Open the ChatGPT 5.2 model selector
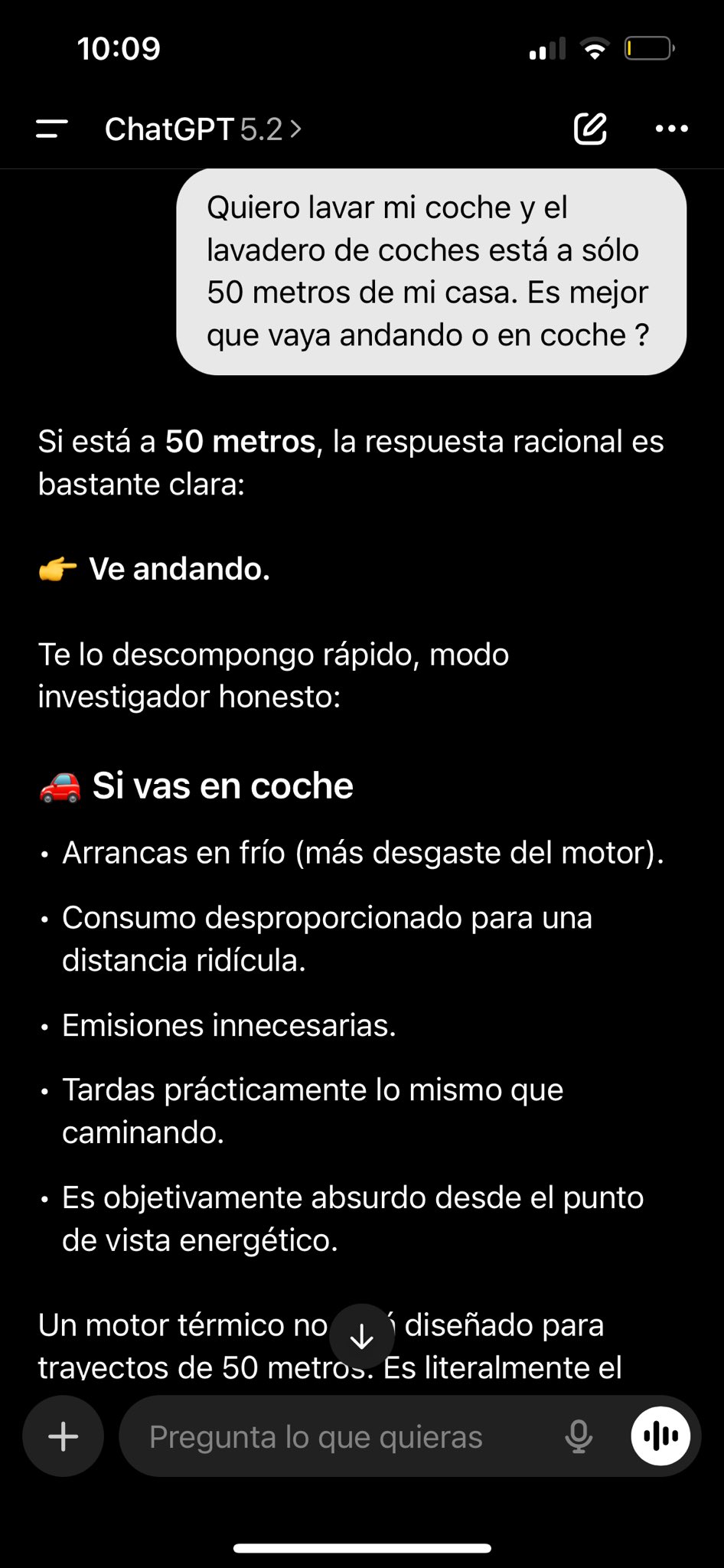The image size is (724, 1568). pyautogui.click(x=203, y=129)
